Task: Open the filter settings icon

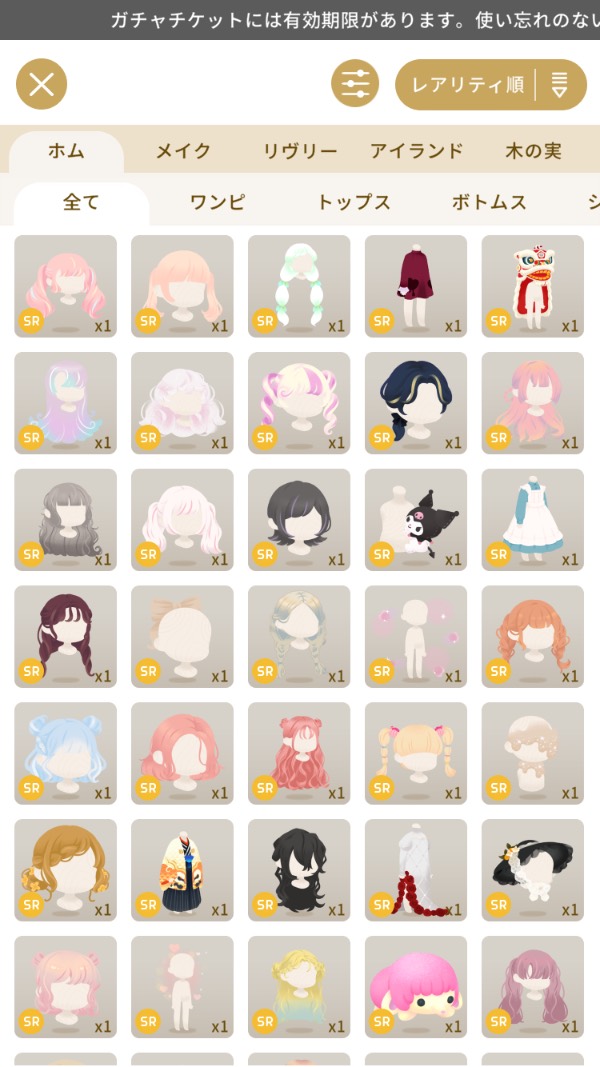Action: 355,84
